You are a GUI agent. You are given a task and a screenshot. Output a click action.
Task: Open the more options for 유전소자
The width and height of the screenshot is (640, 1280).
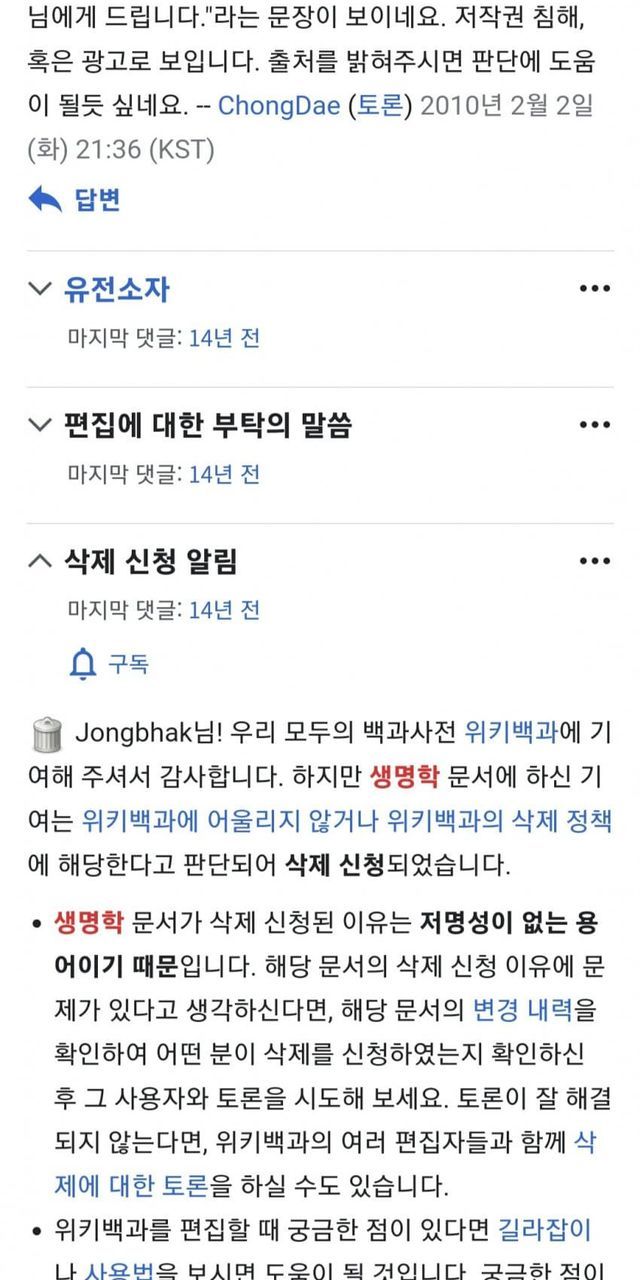pyautogui.click(x=594, y=289)
